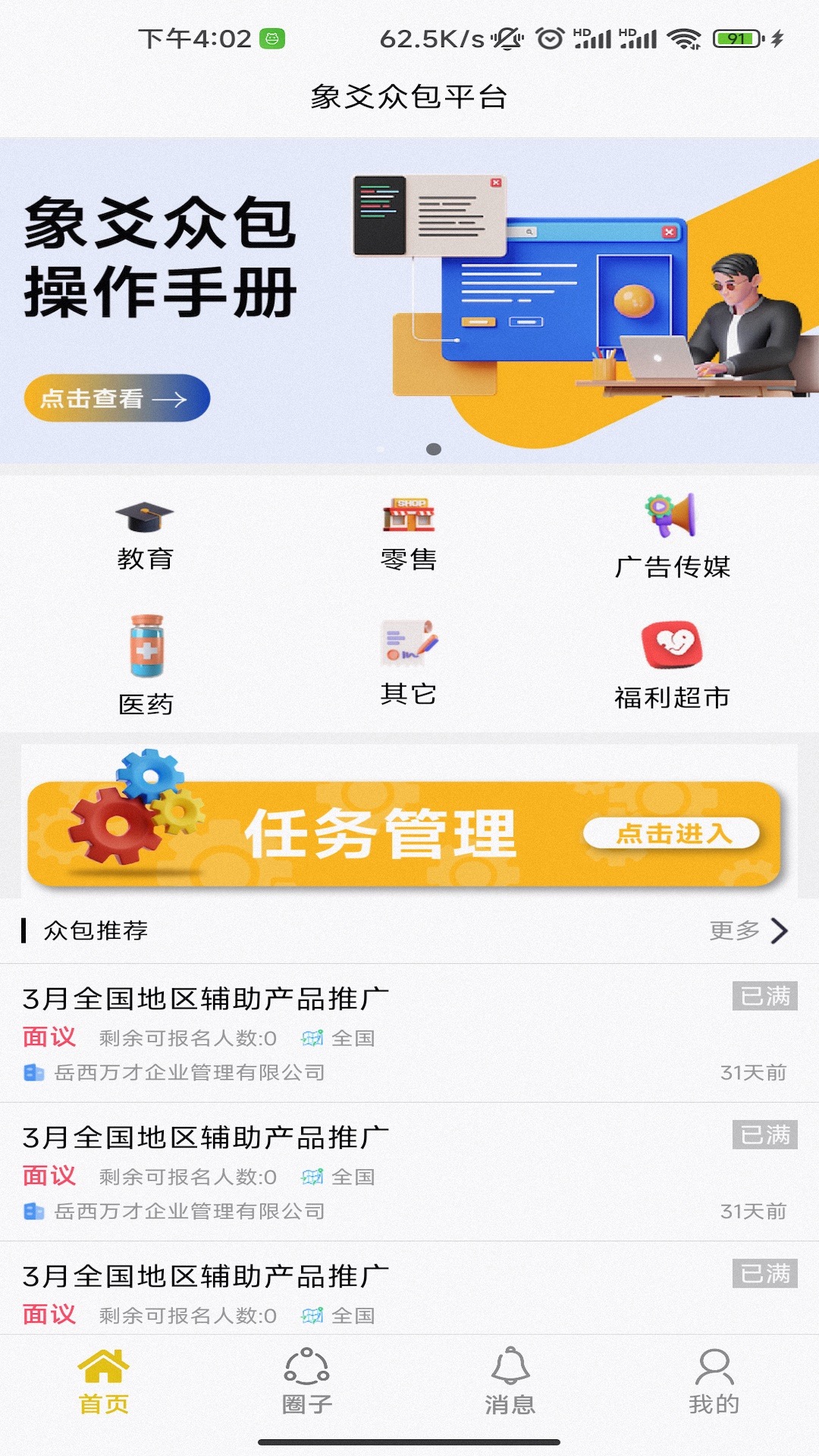Go to the 我的 tab

[x=714, y=1381]
